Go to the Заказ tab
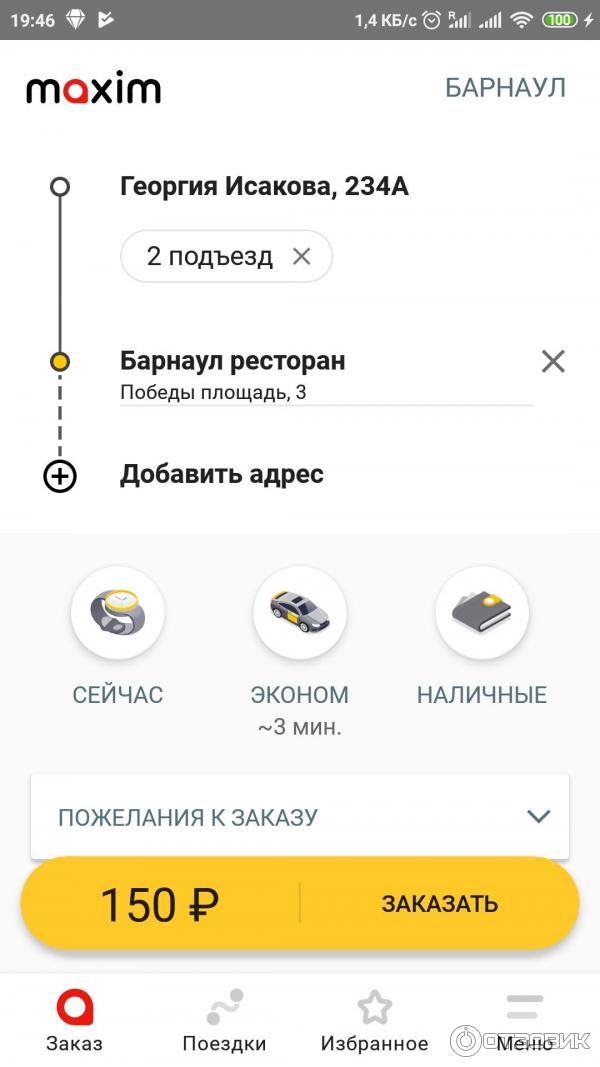 click(x=74, y=1022)
